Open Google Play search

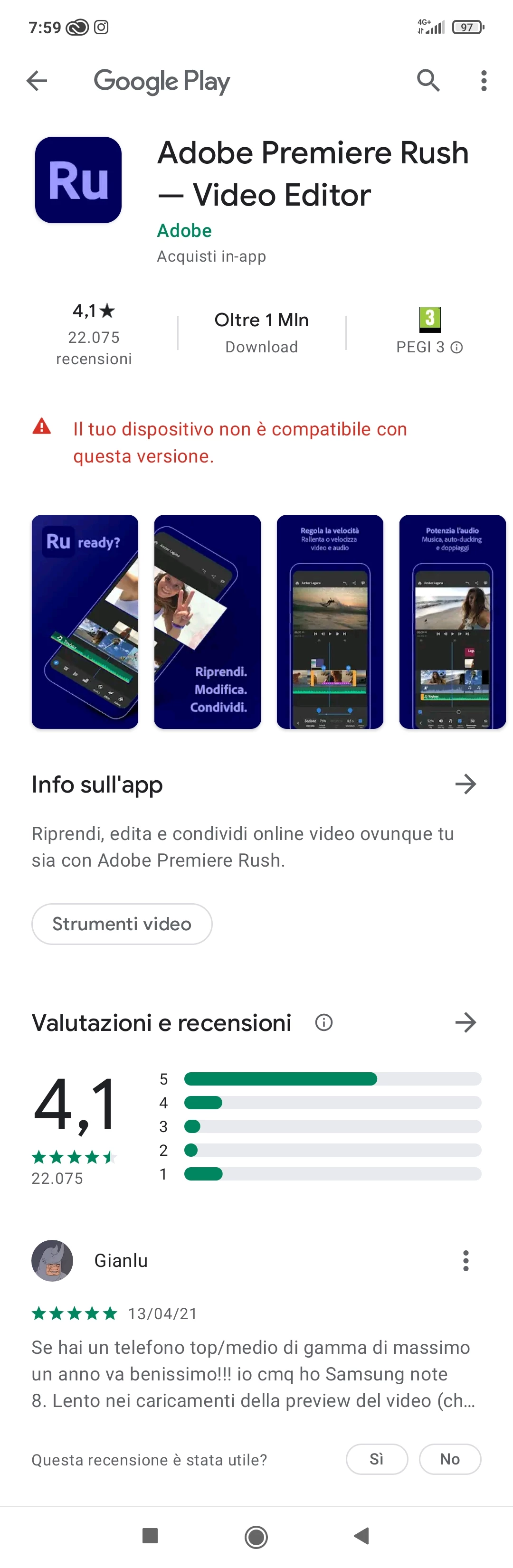[x=428, y=80]
